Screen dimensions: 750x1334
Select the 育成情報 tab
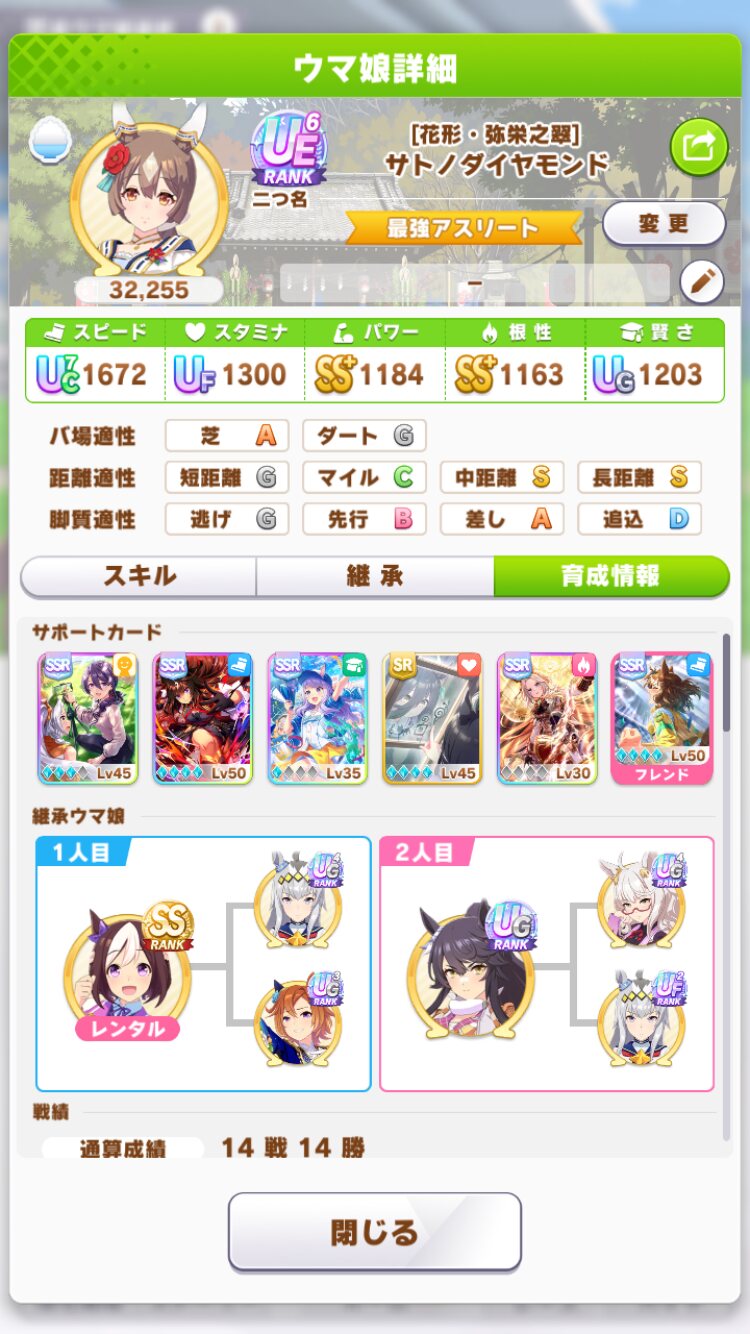611,576
